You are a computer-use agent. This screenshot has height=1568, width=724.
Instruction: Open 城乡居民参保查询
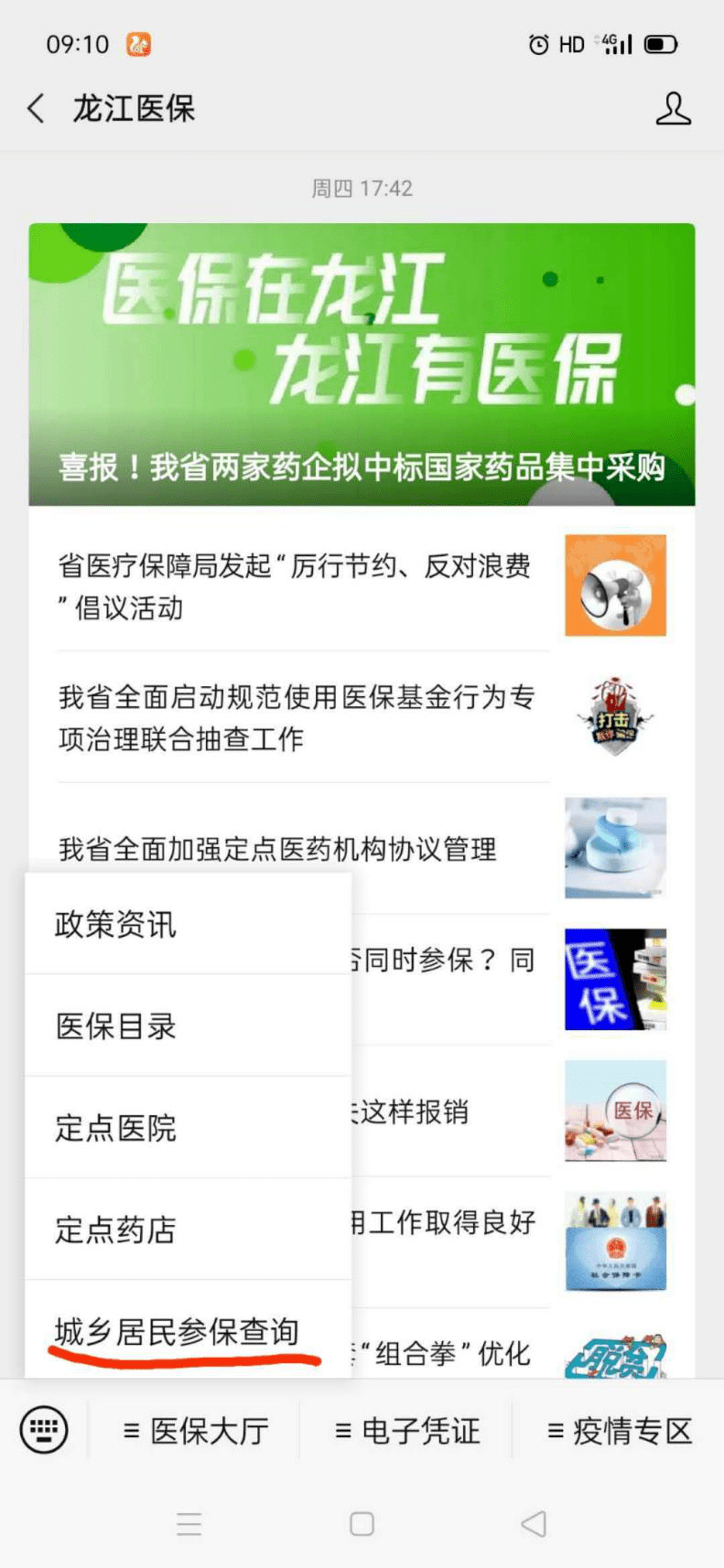188,1330
